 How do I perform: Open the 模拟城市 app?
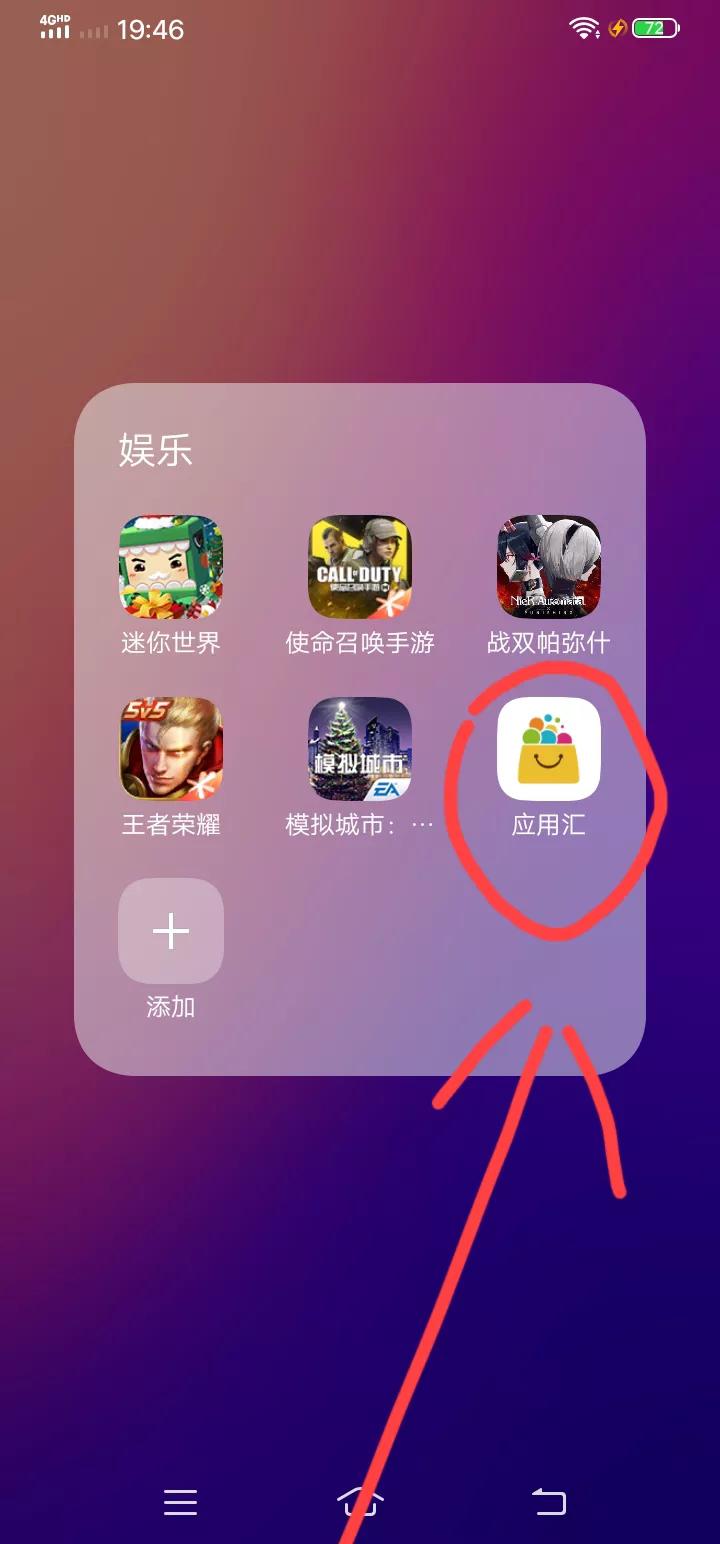click(360, 749)
